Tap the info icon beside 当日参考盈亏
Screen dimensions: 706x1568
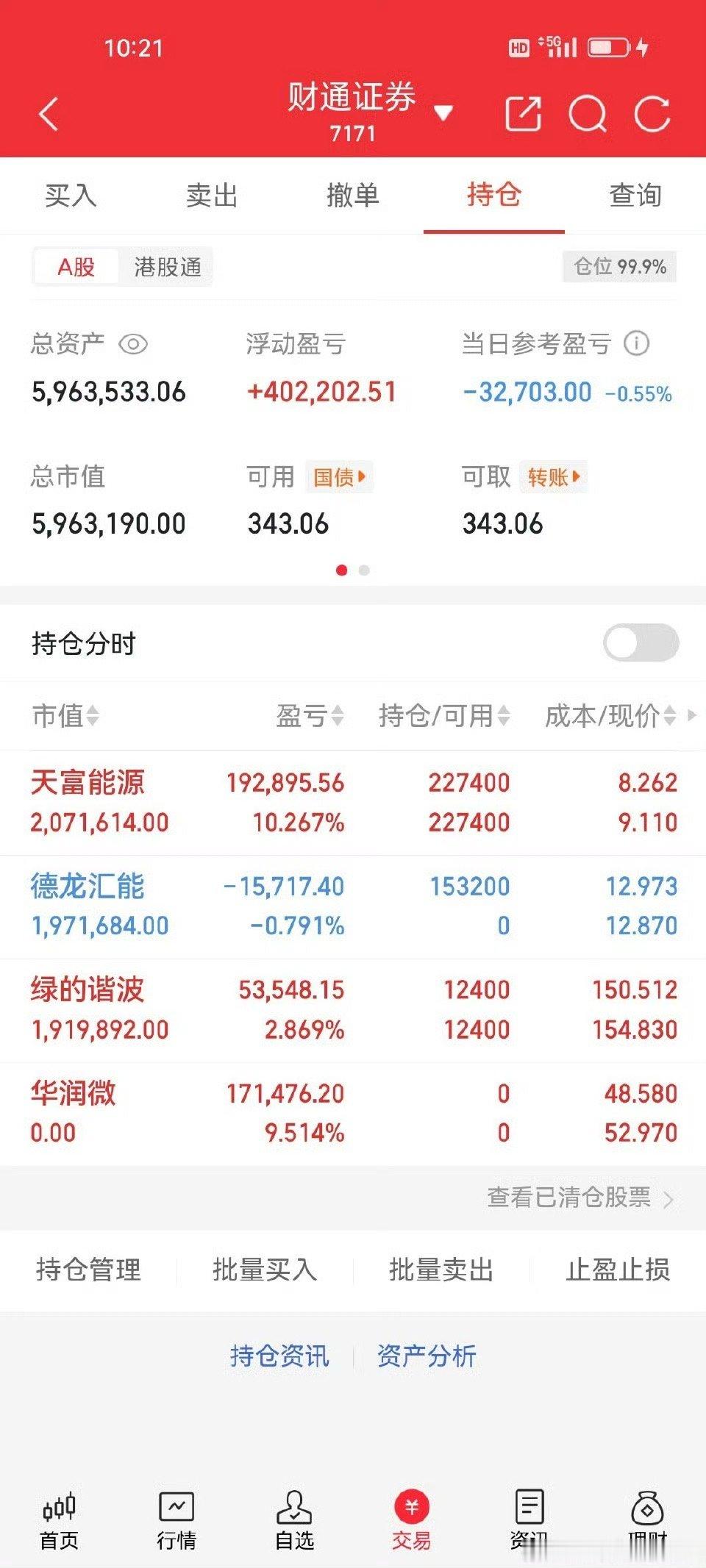[x=637, y=343]
